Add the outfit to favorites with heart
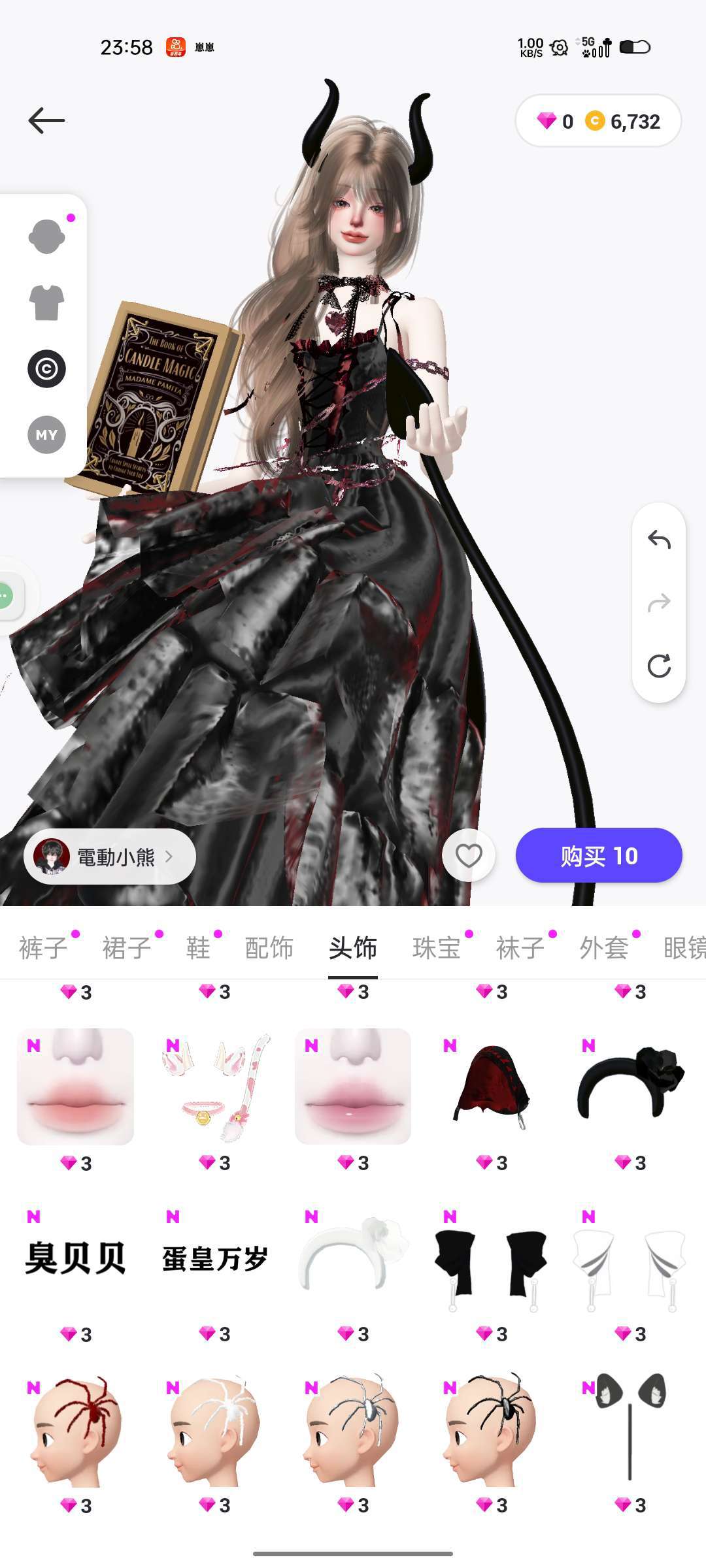The height and width of the screenshot is (1568, 706). (469, 856)
